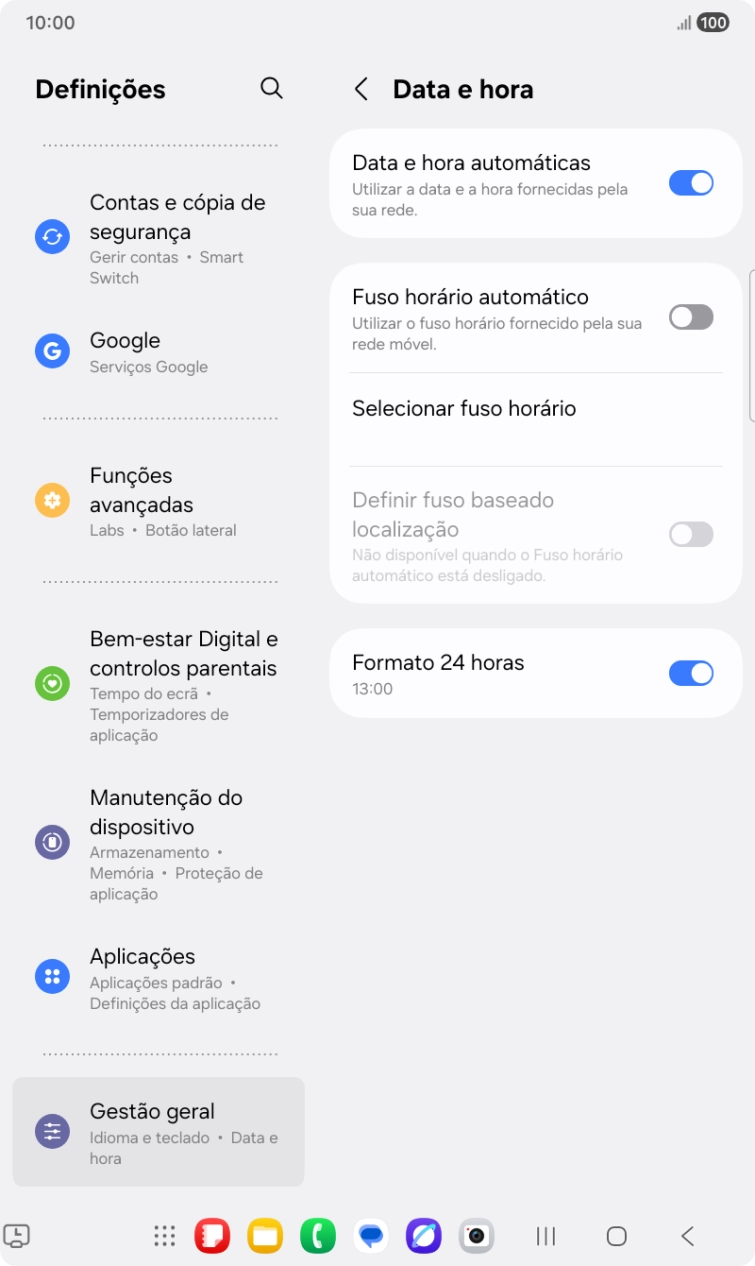Screen dimensions: 755x1266
Task: Open recent apps in navigation bar
Action: click(546, 1236)
